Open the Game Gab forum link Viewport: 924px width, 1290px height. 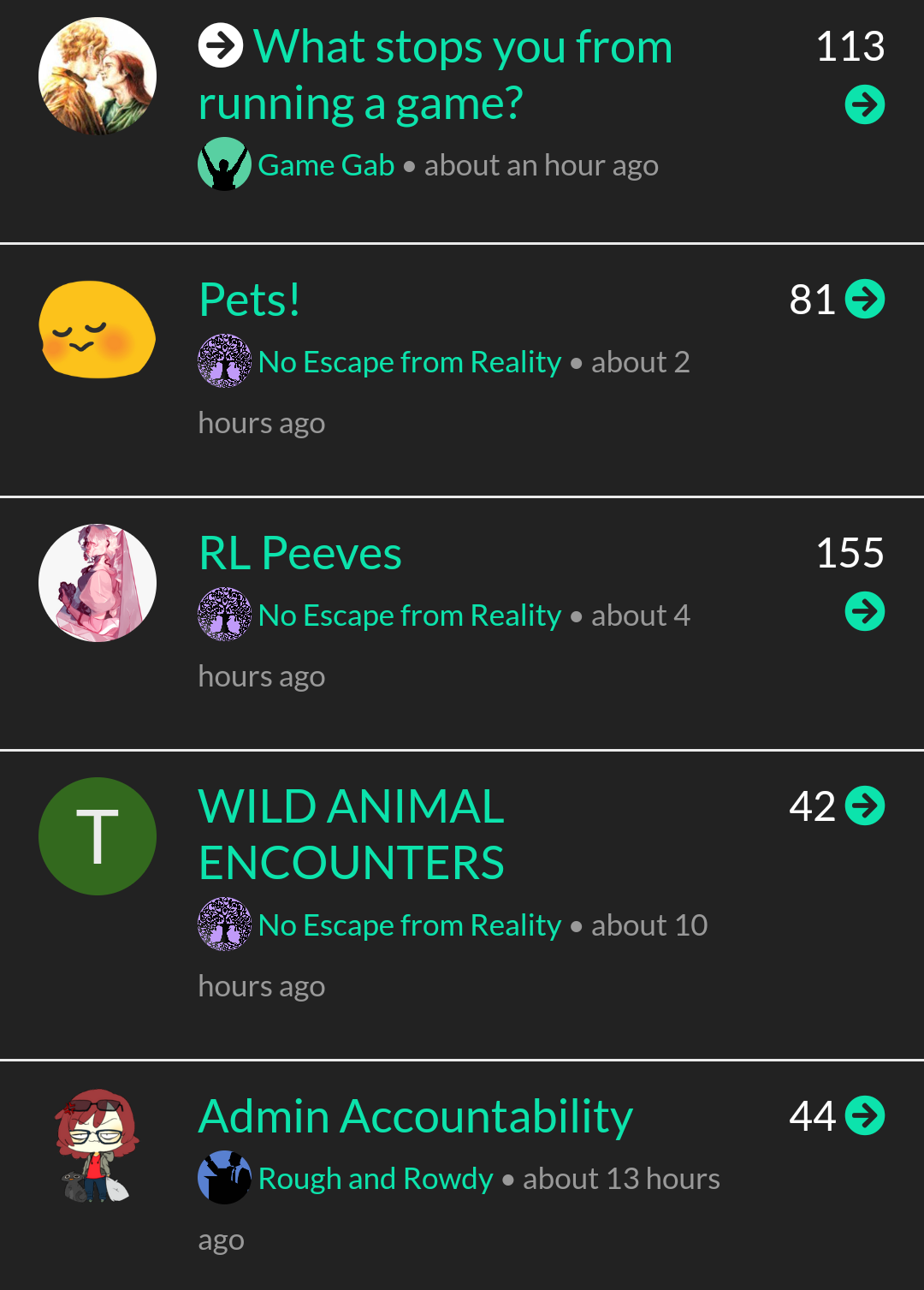pyautogui.click(x=325, y=165)
